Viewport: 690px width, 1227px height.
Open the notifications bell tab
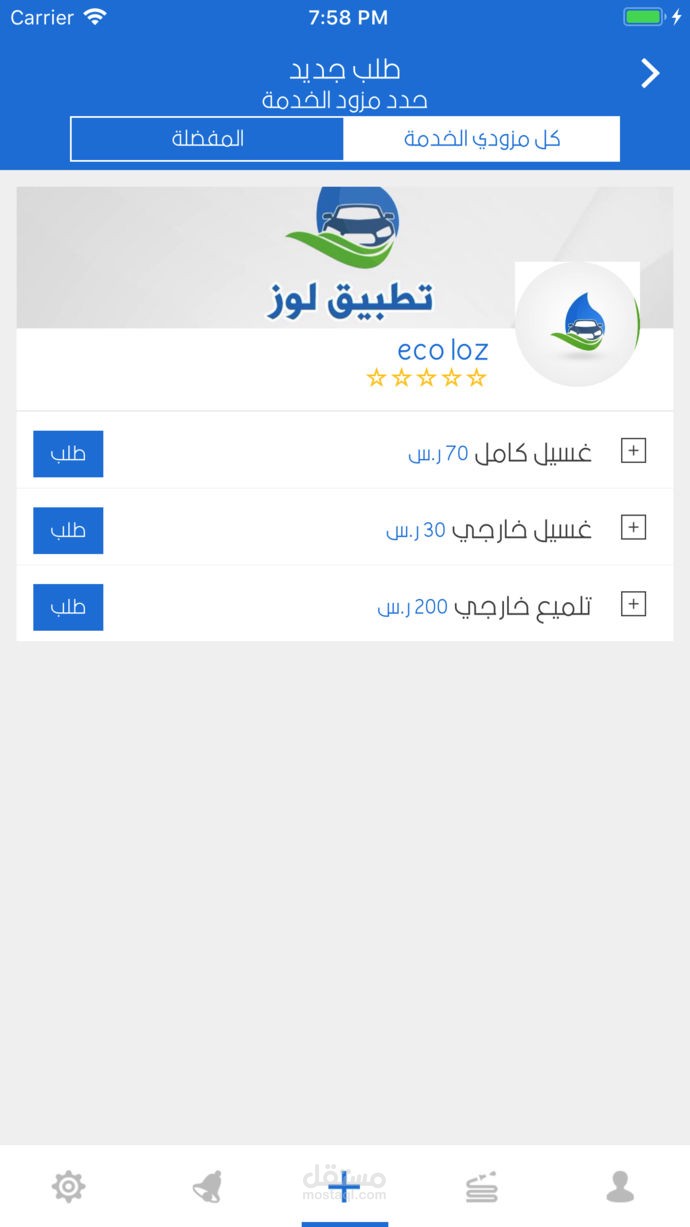click(207, 1187)
